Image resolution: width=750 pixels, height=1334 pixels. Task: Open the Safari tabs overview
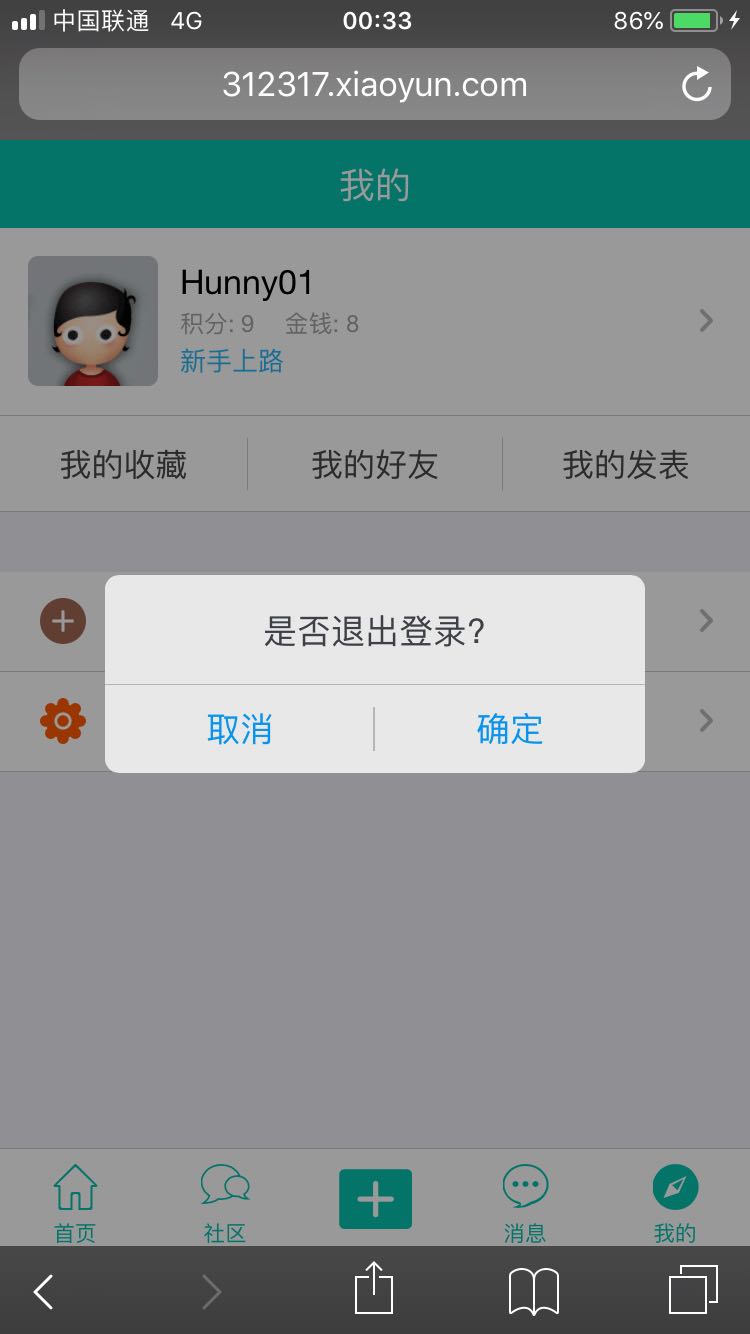pos(692,1290)
